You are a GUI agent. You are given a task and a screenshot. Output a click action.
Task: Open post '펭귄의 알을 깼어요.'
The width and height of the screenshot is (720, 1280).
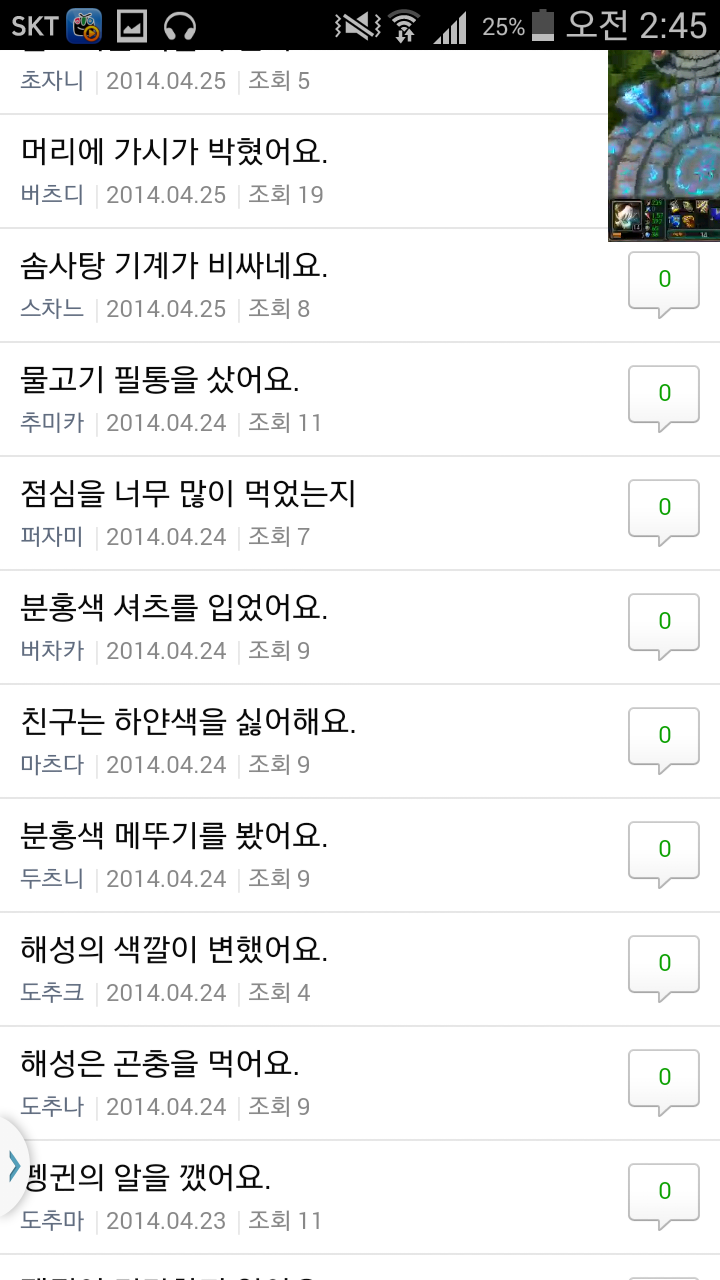[150, 1178]
